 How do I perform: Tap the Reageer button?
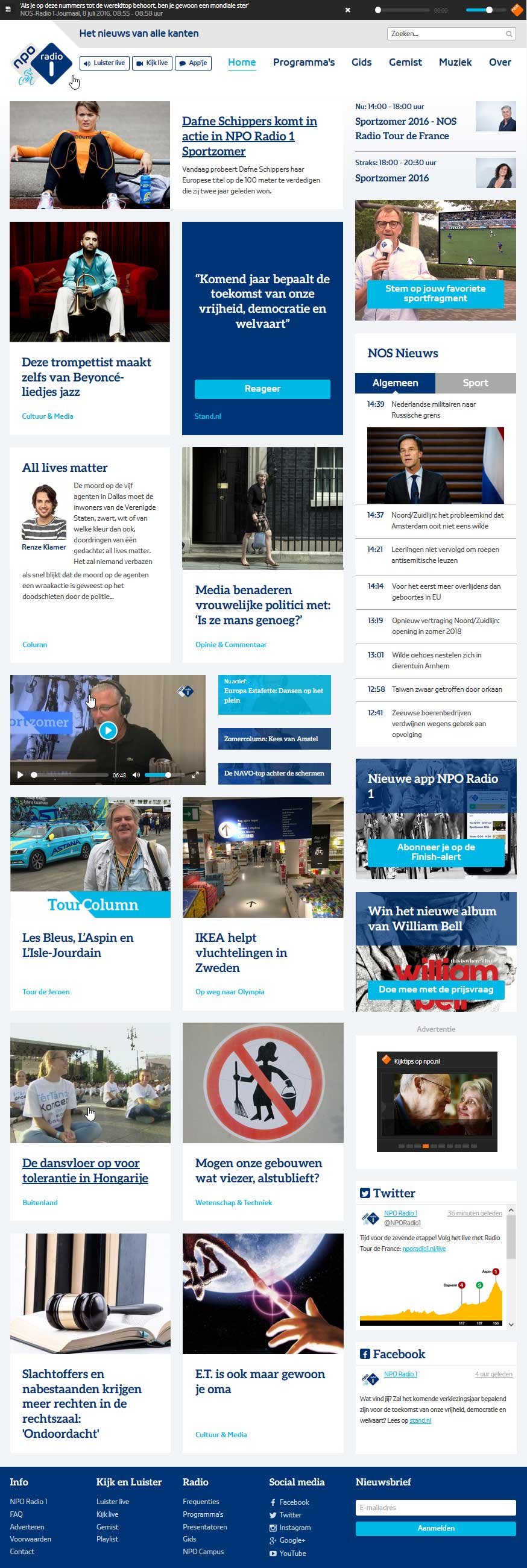coord(262,389)
